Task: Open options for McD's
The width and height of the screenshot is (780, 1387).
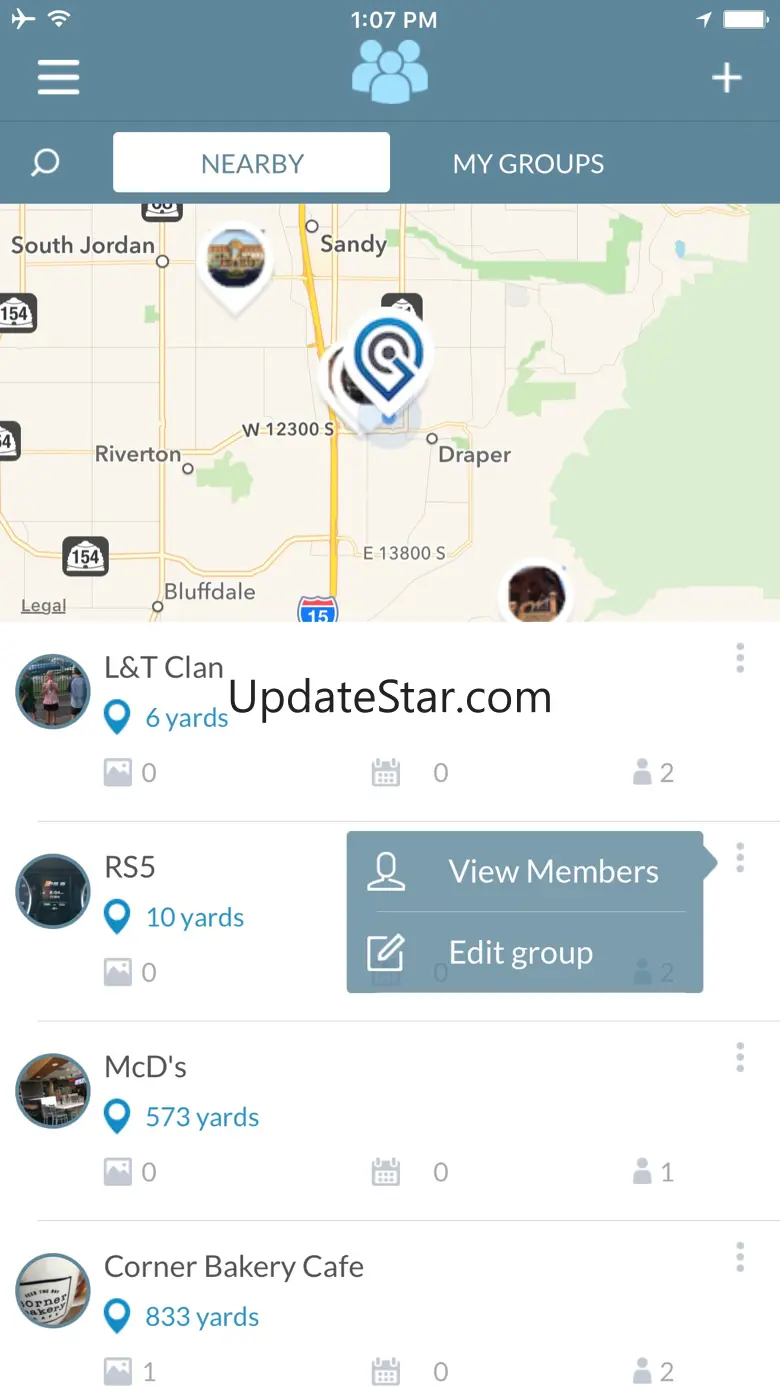Action: (740, 1057)
